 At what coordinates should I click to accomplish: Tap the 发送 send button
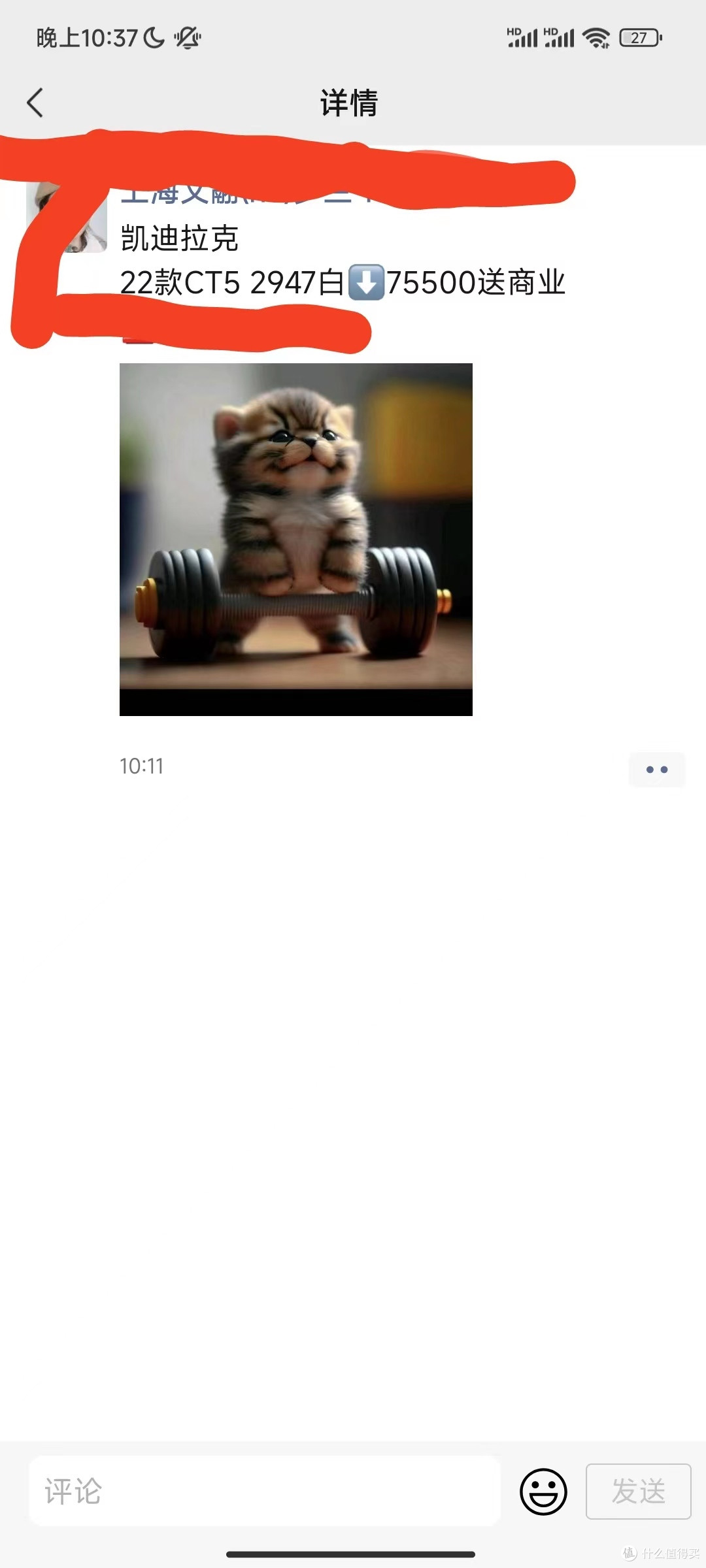pos(639,1491)
